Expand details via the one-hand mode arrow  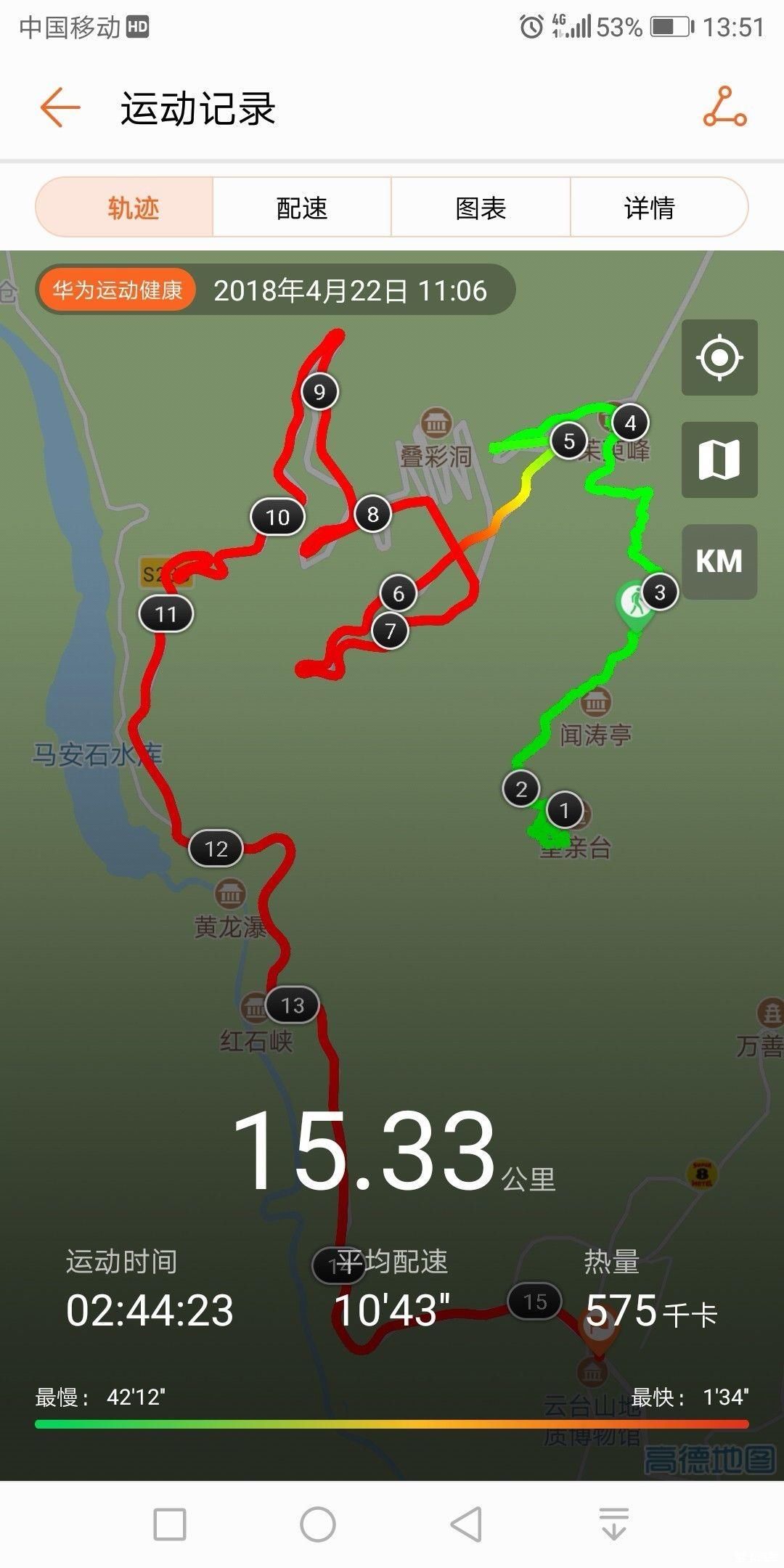(613, 1521)
